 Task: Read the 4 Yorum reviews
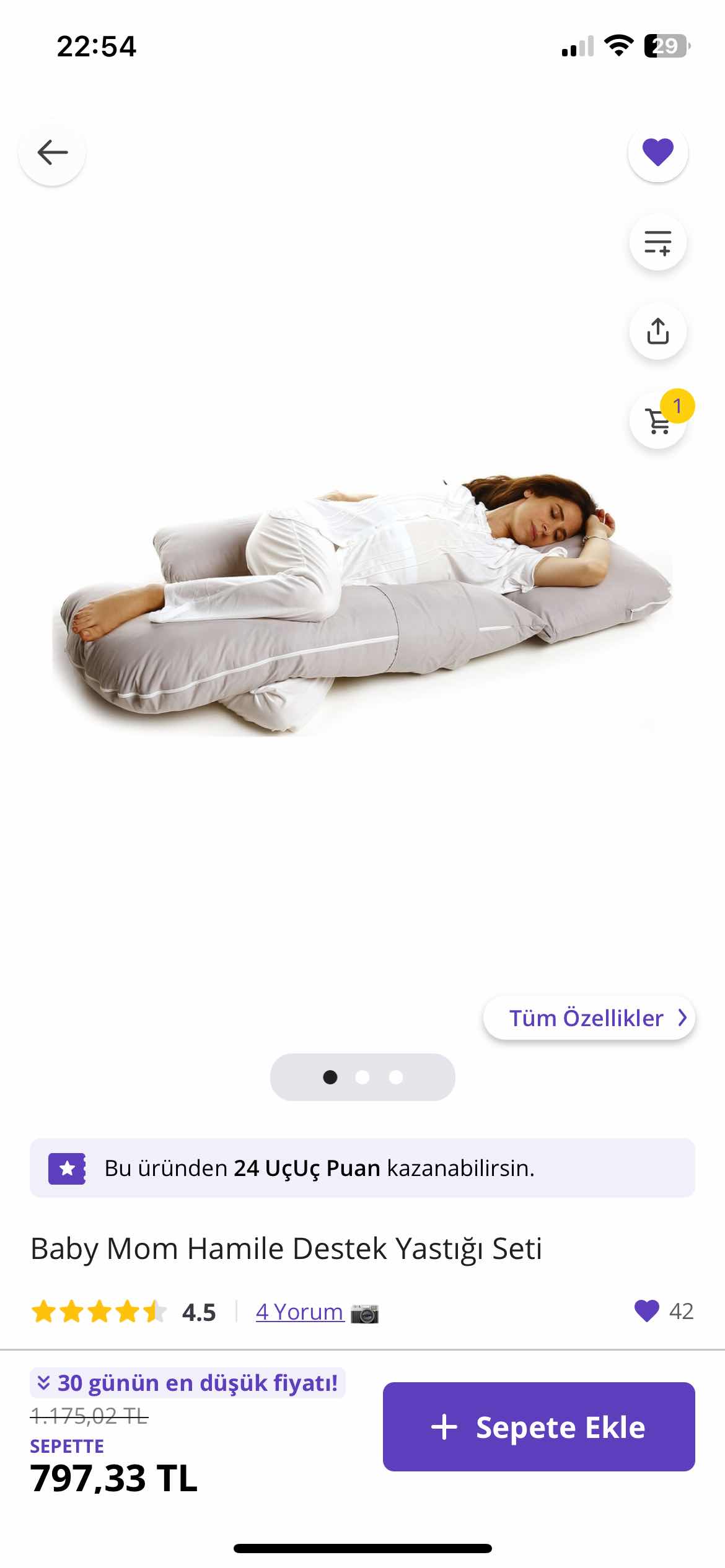pyautogui.click(x=299, y=1312)
